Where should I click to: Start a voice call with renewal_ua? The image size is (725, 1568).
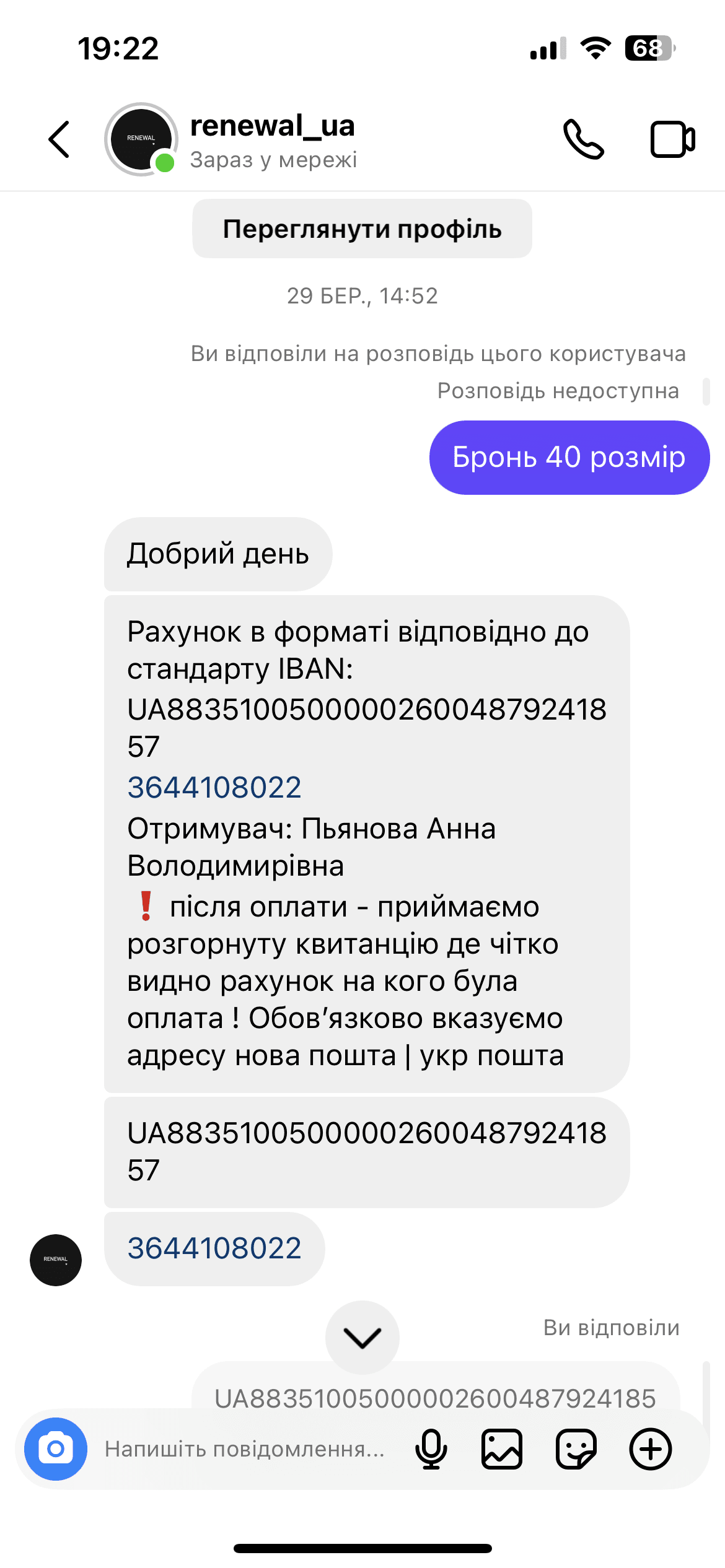pos(583,139)
